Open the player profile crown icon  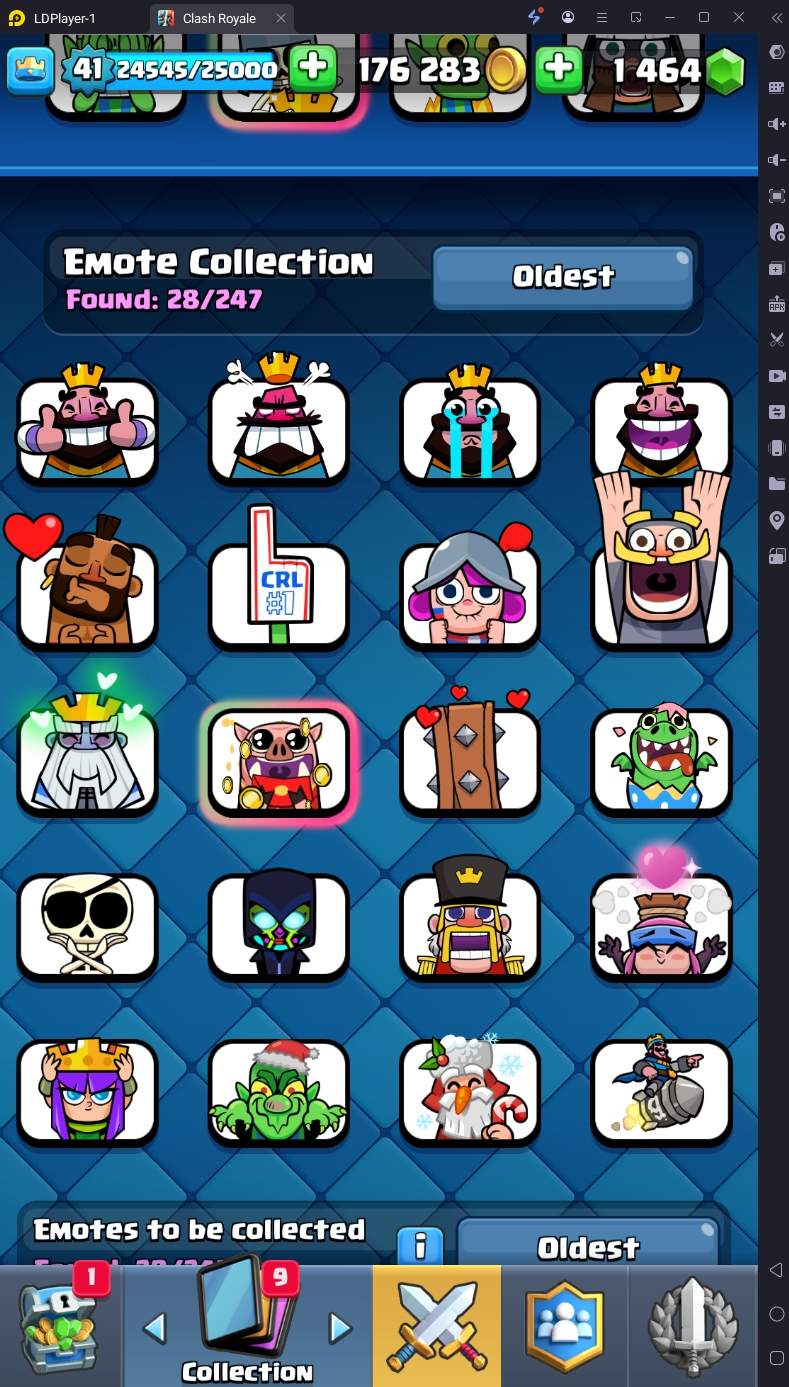30,69
